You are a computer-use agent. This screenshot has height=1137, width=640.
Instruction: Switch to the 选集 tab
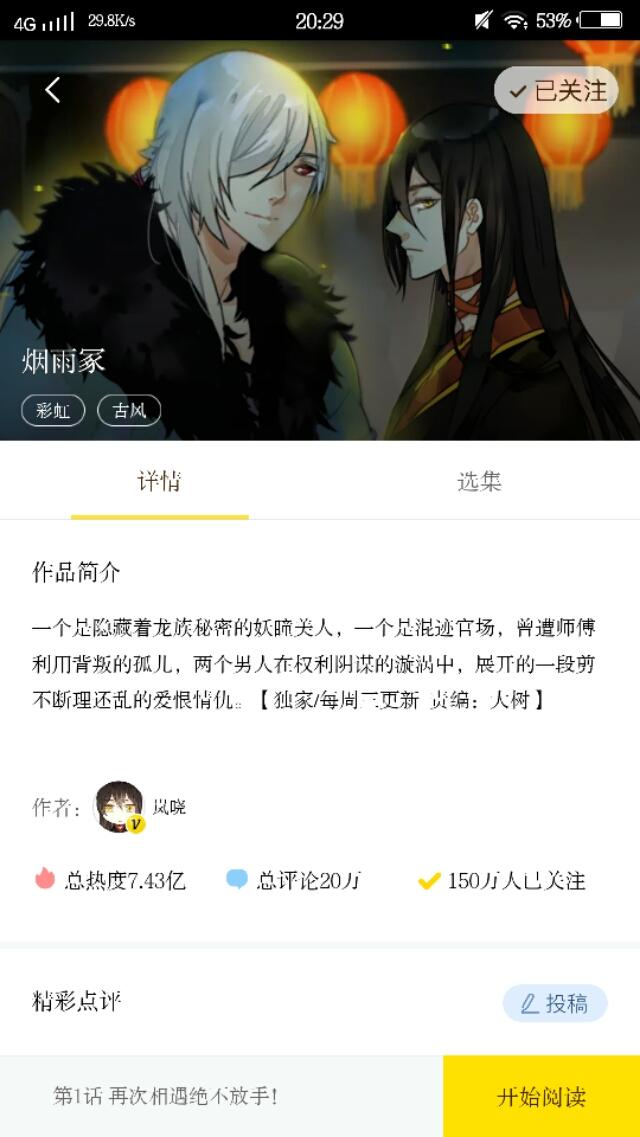479,482
